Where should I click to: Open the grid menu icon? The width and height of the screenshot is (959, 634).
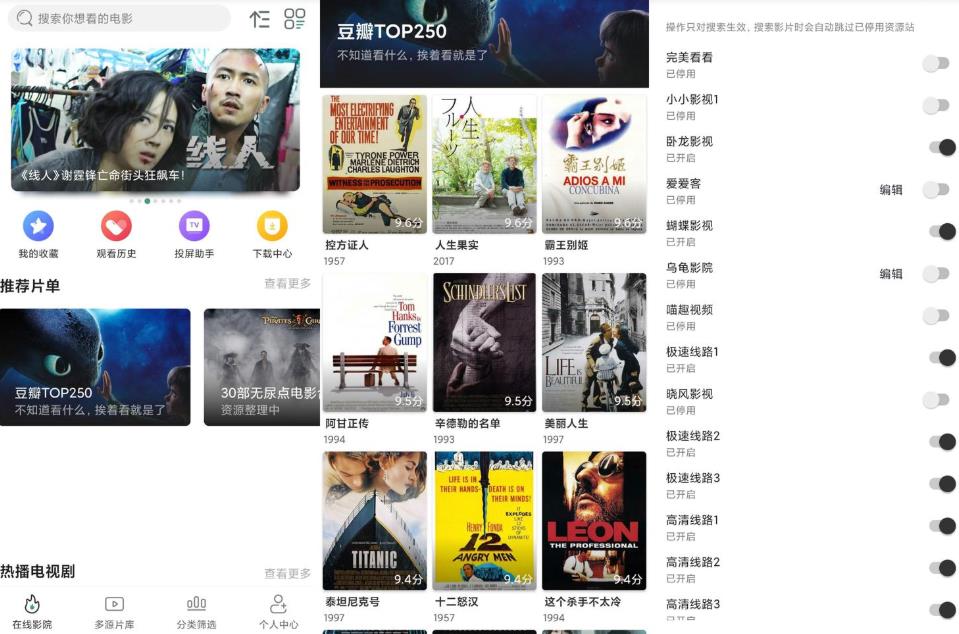click(294, 18)
